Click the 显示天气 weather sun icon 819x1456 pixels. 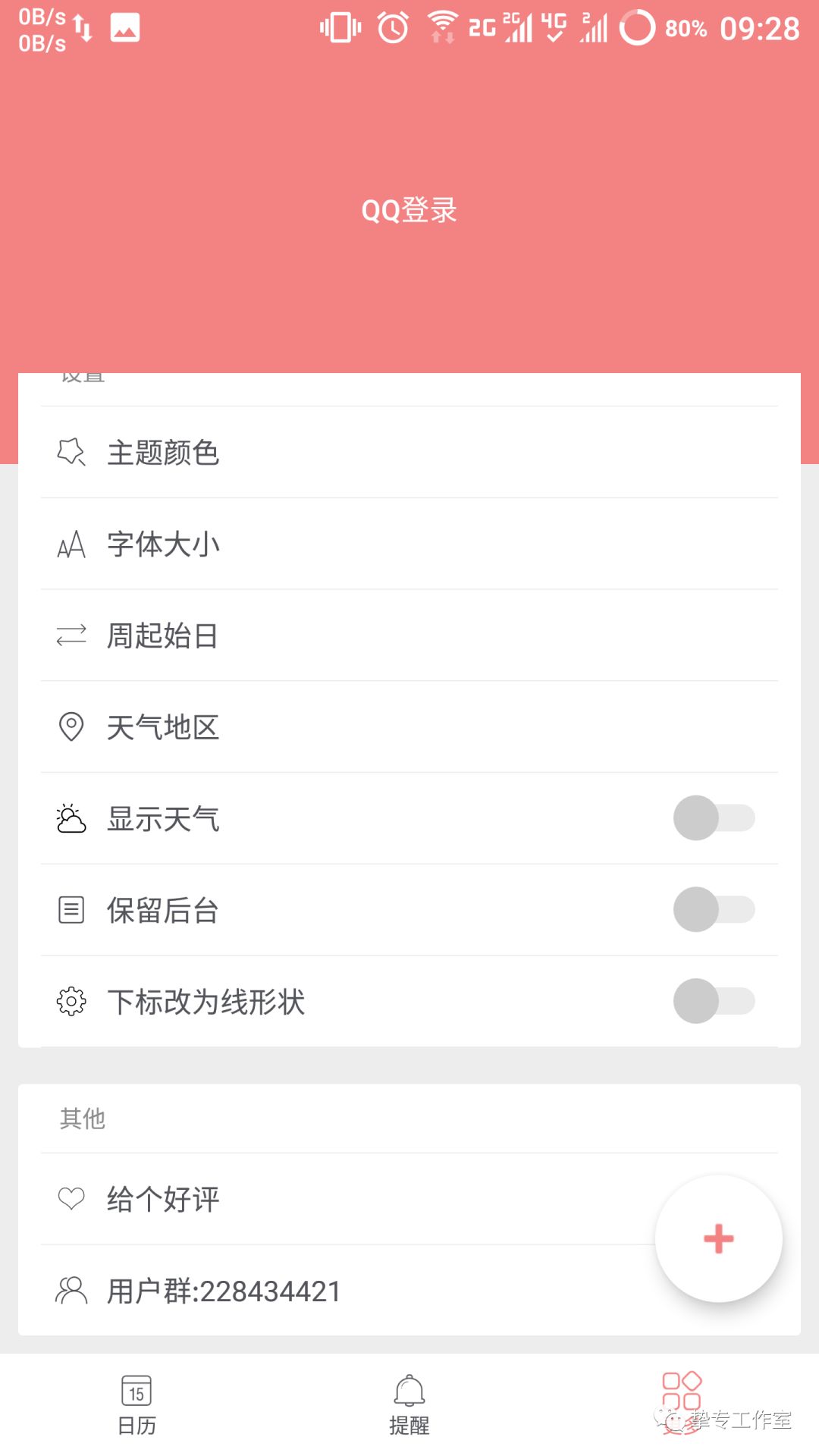pos(71,819)
